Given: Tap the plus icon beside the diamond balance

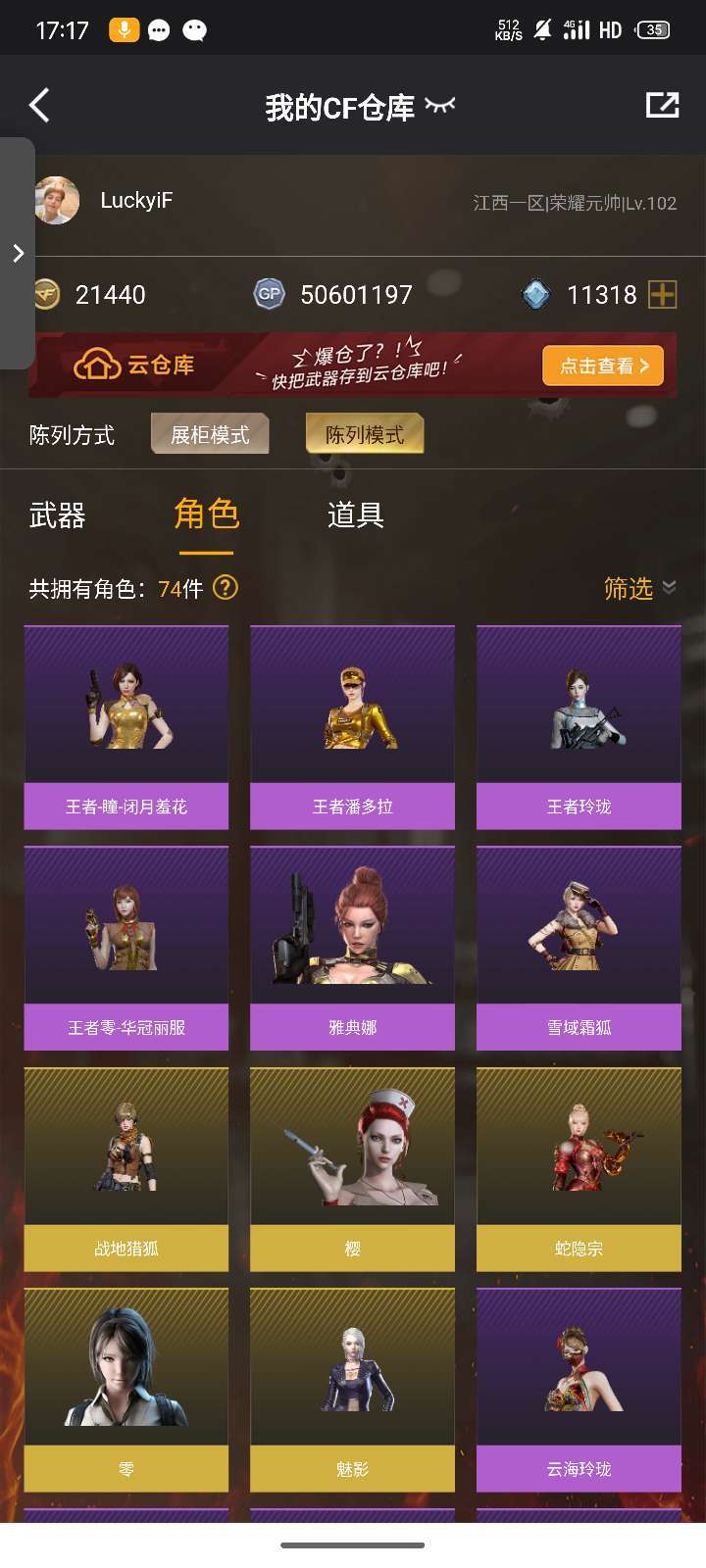Looking at the screenshot, I should coord(663,294).
